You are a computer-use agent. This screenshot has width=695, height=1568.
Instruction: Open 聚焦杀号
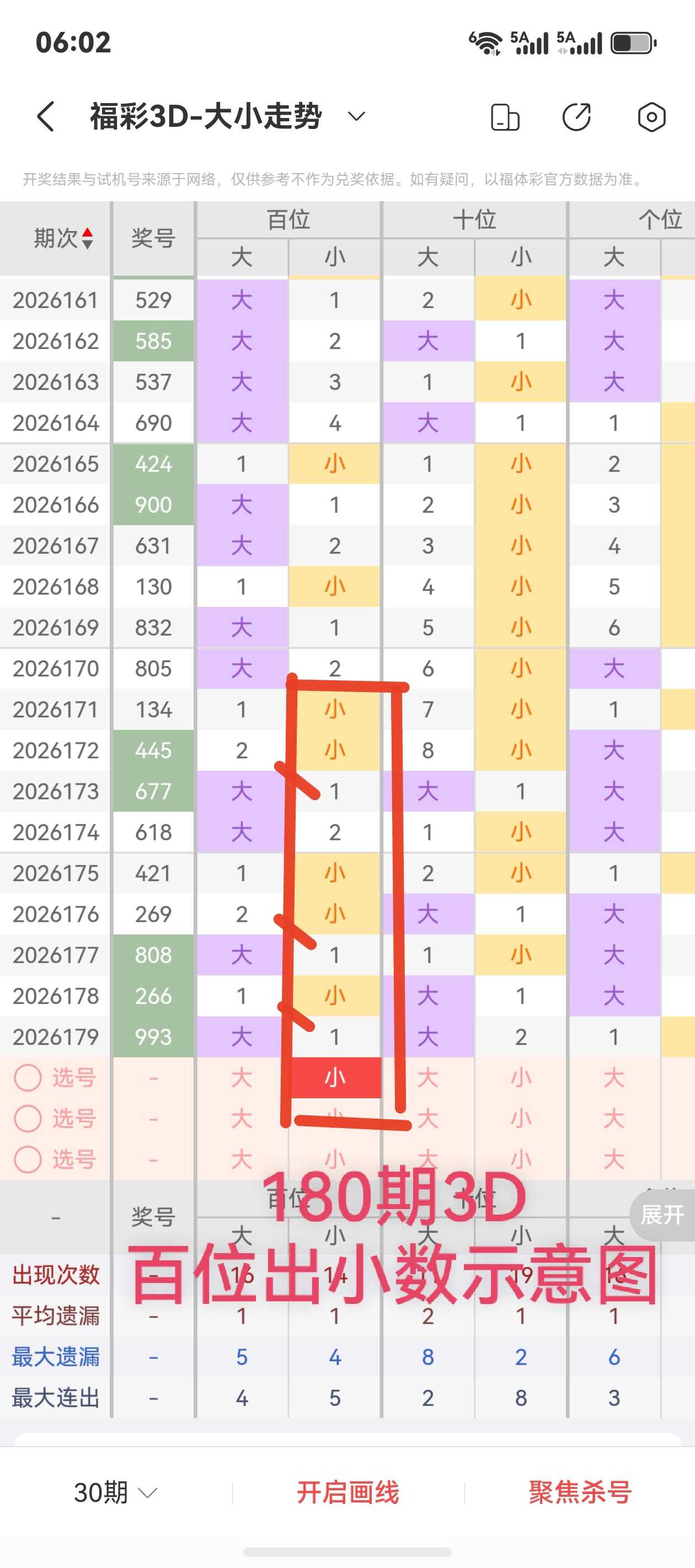point(580,1492)
